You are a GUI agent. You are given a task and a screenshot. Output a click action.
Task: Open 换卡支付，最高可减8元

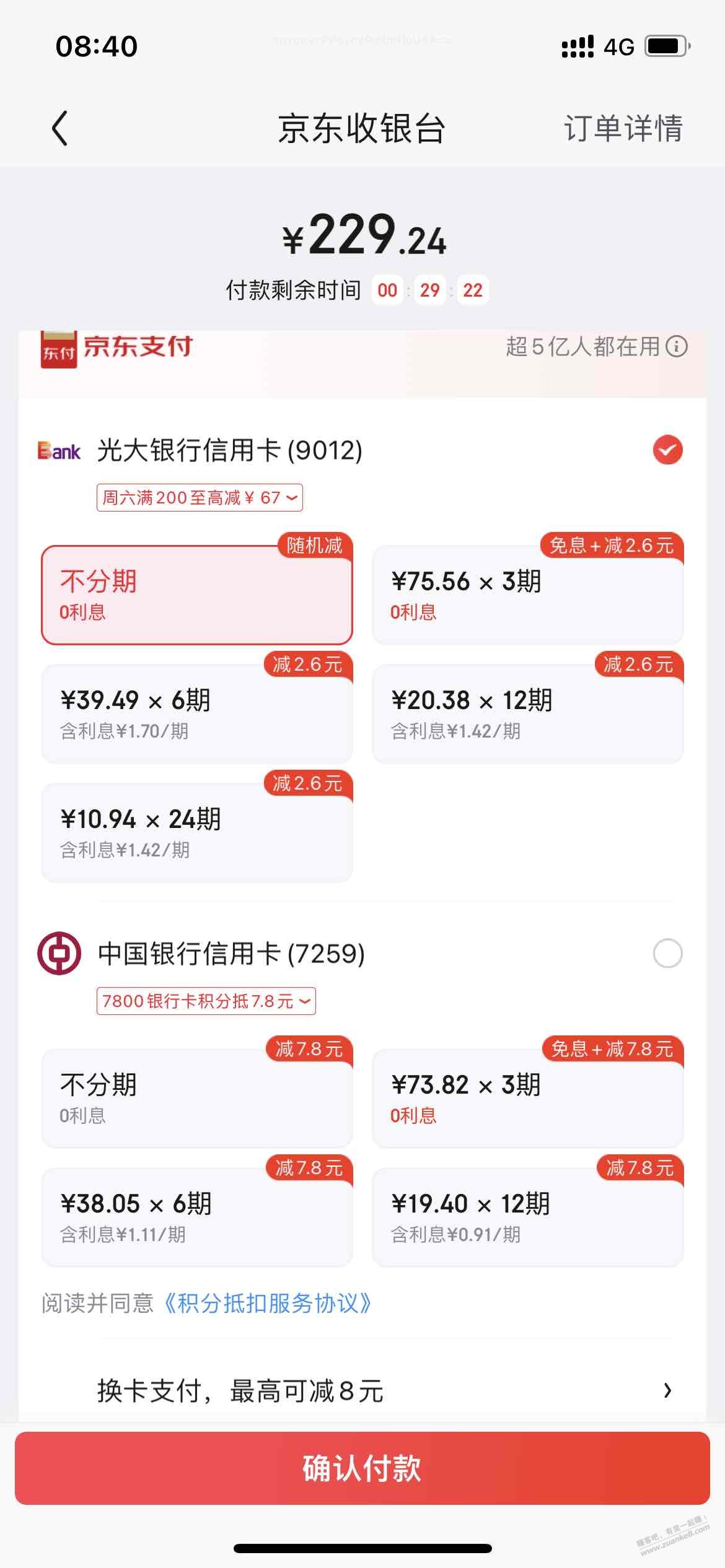coord(362,1391)
